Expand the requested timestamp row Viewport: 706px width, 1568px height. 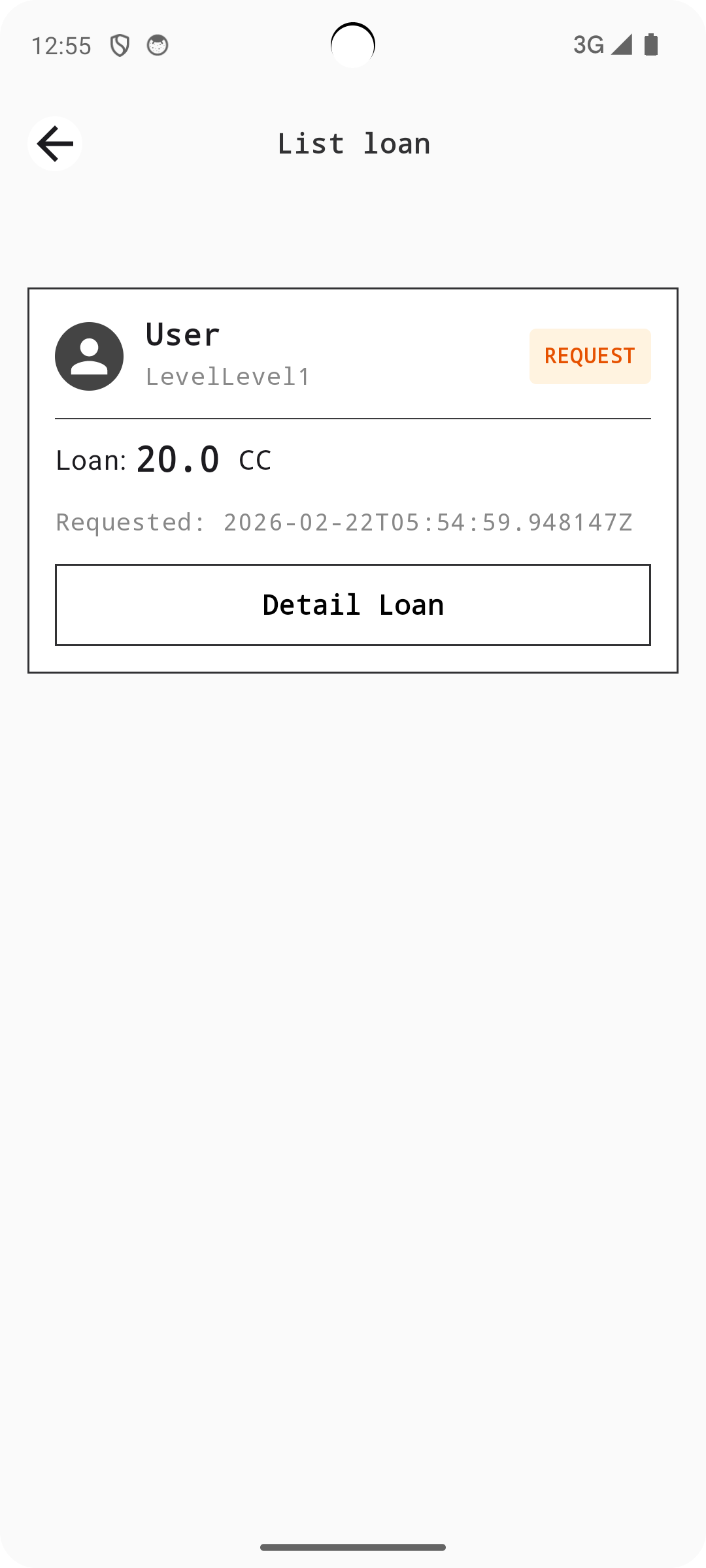(345, 521)
